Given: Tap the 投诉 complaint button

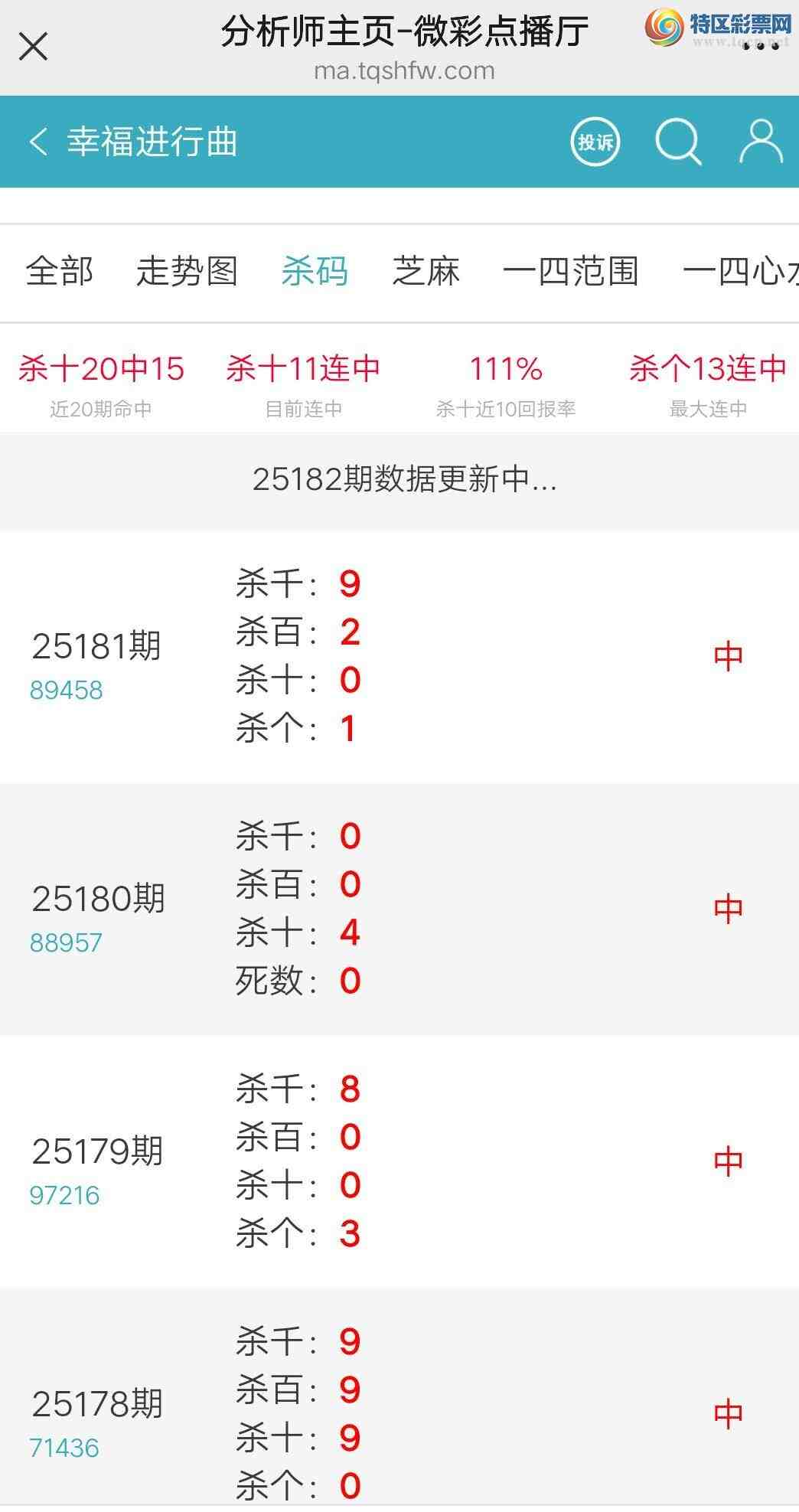Looking at the screenshot, I should [595, 142].
